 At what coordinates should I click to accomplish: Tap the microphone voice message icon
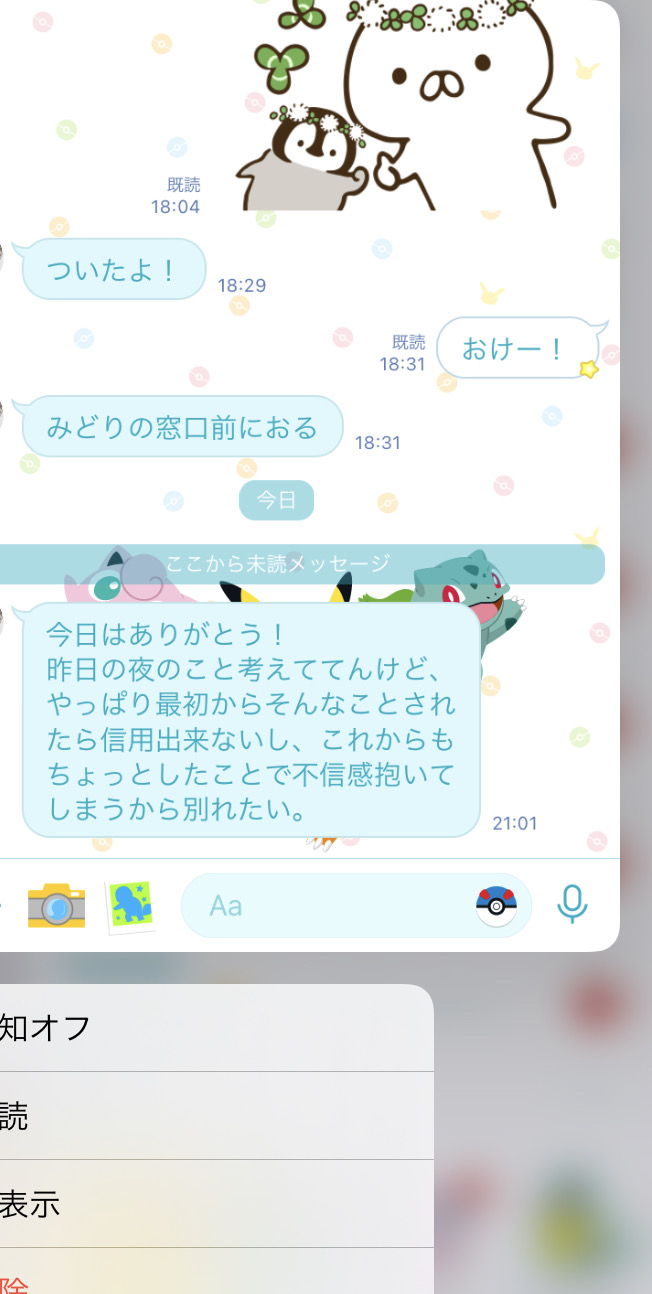(572, 904)
